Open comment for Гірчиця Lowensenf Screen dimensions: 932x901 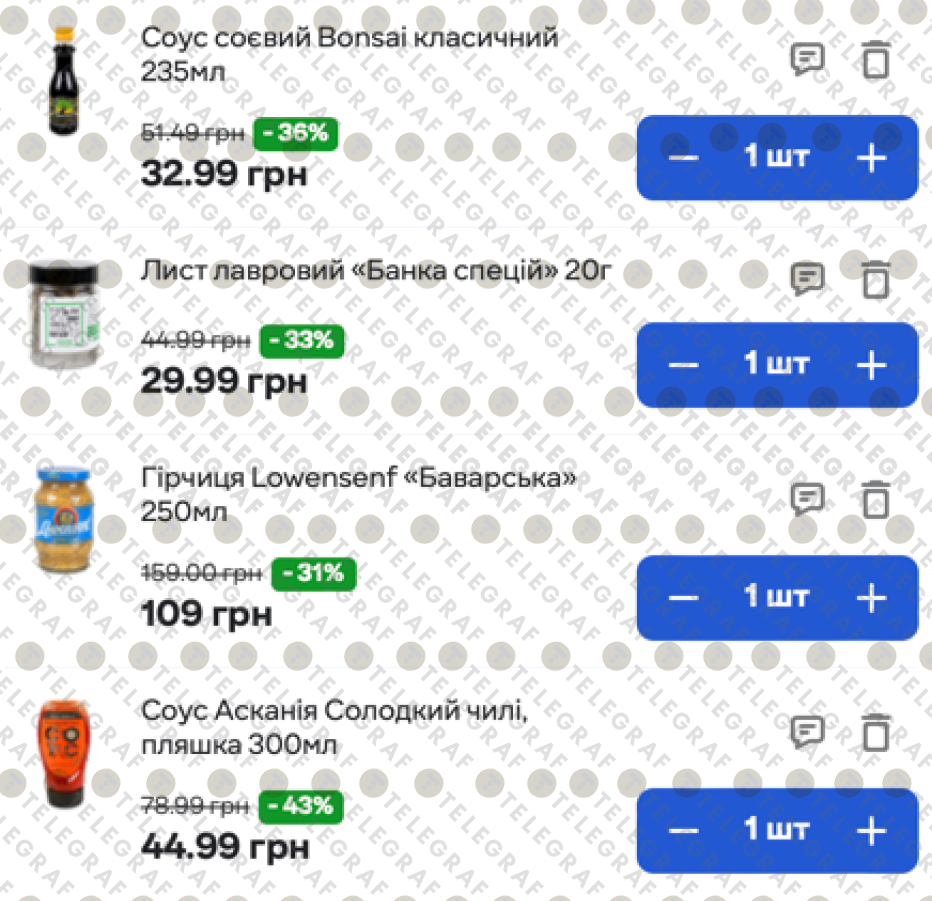807,498
